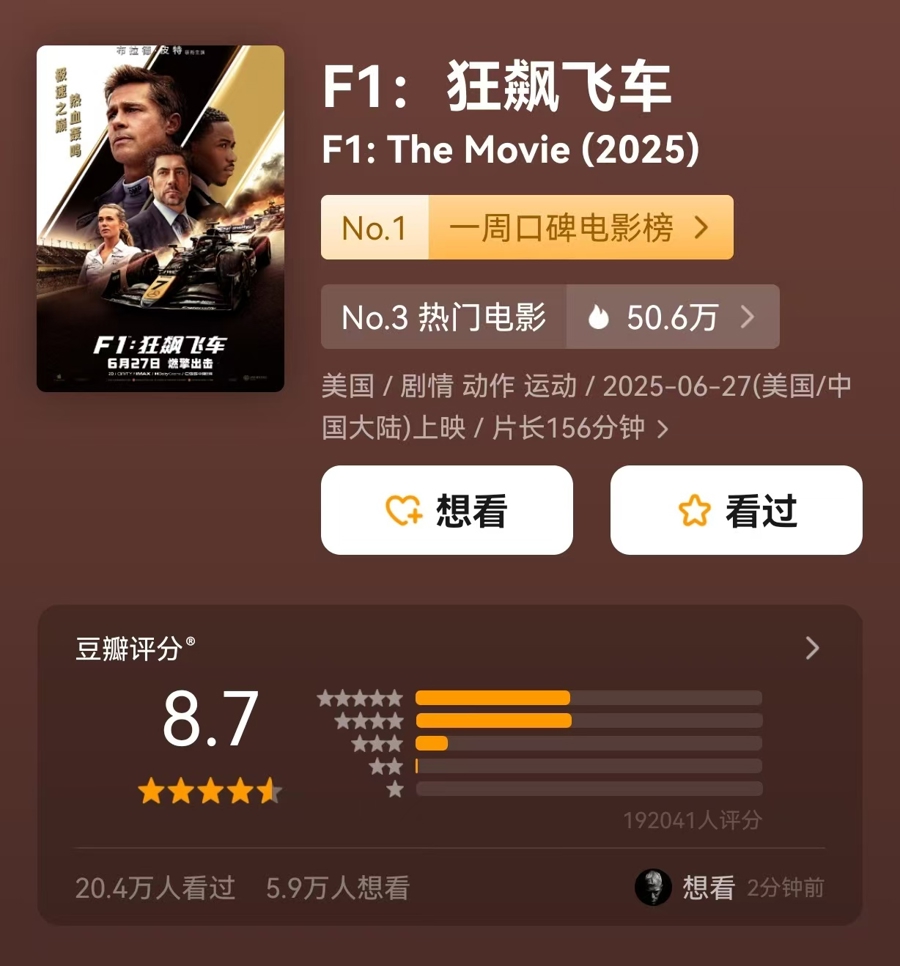
Task: Mark the movie as 看过
Action: click(736, 510)
